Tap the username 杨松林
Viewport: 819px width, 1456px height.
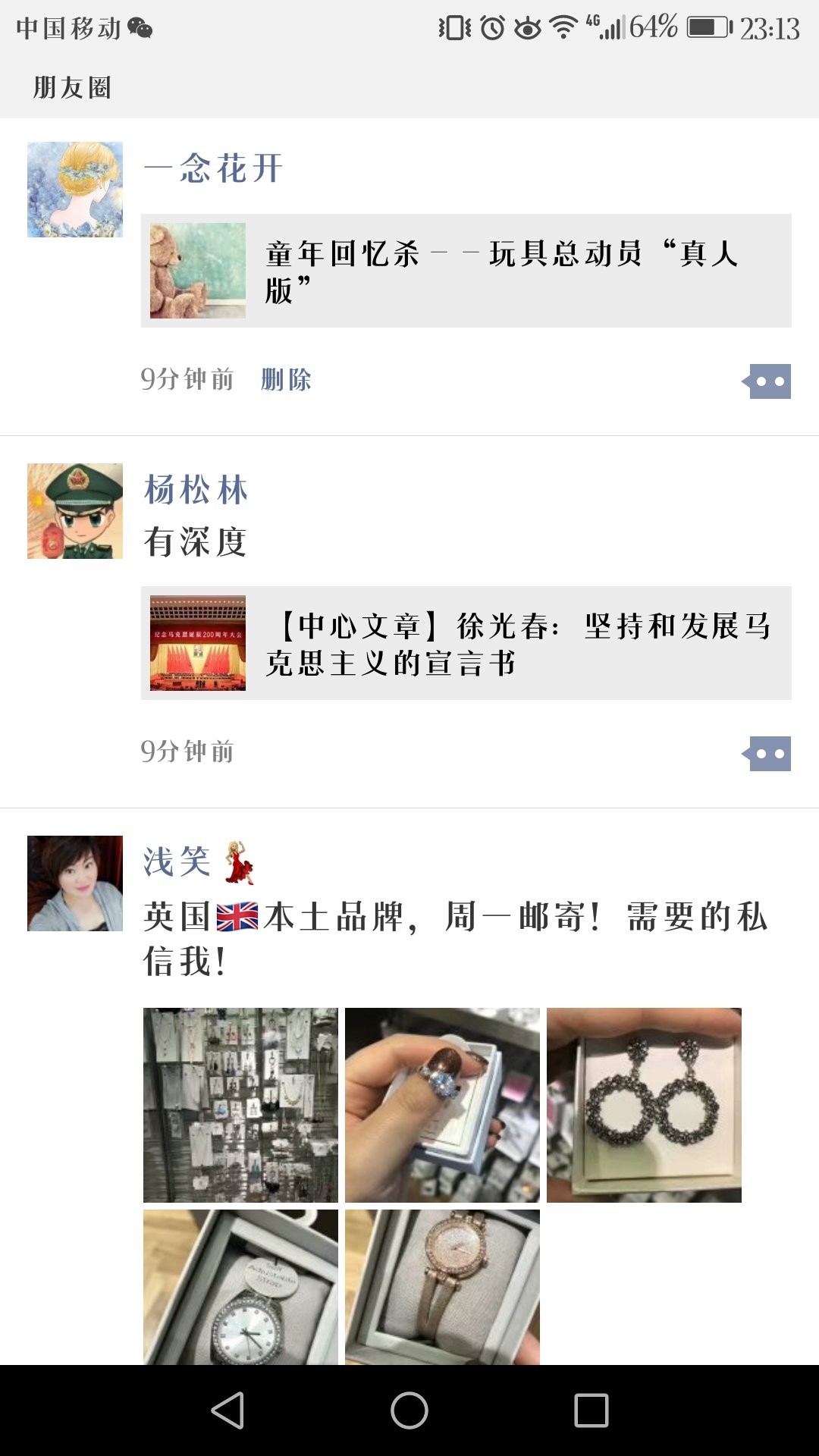(x=196, y=490)
